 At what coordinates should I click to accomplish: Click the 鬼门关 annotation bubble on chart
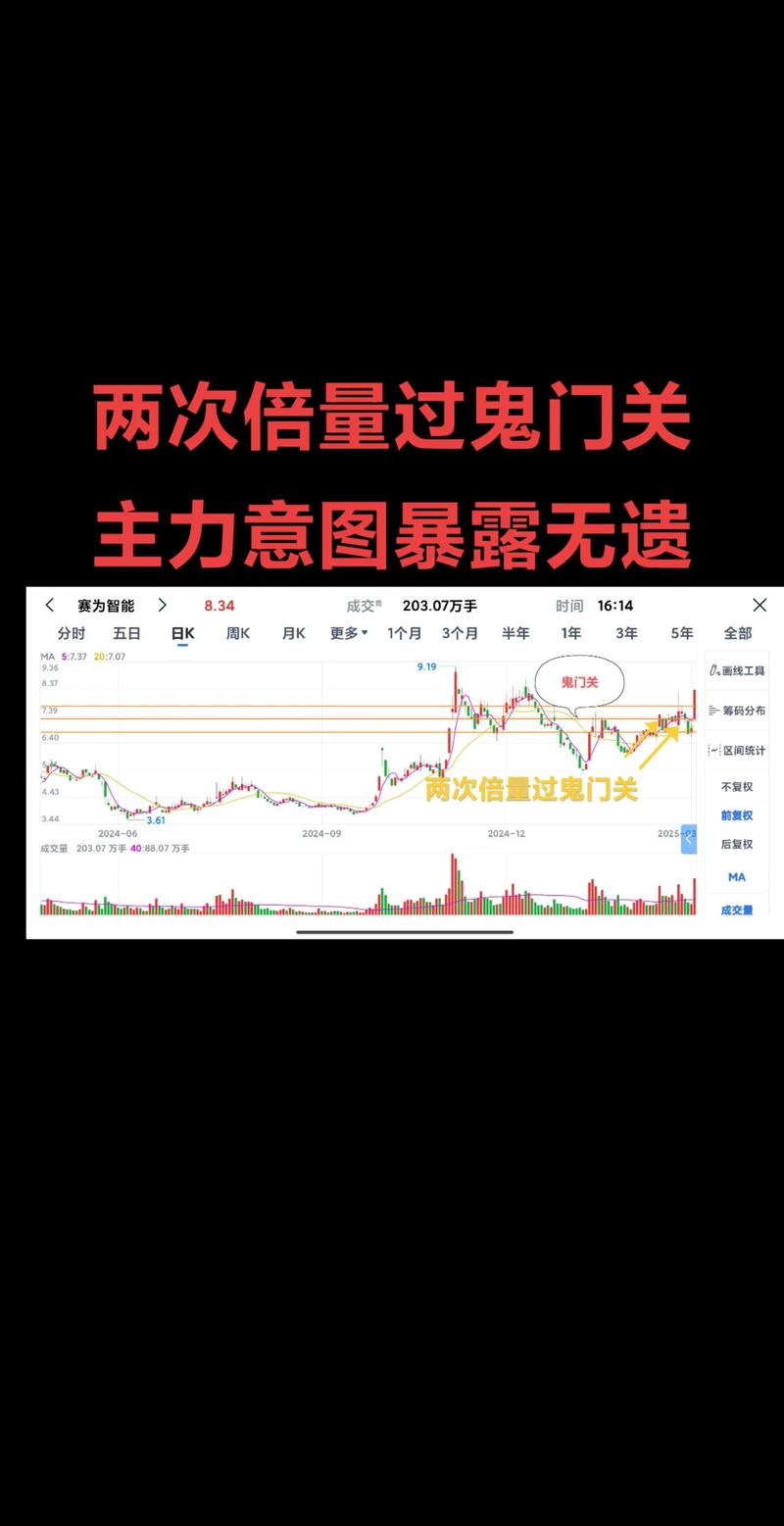(x=579, y=681)
